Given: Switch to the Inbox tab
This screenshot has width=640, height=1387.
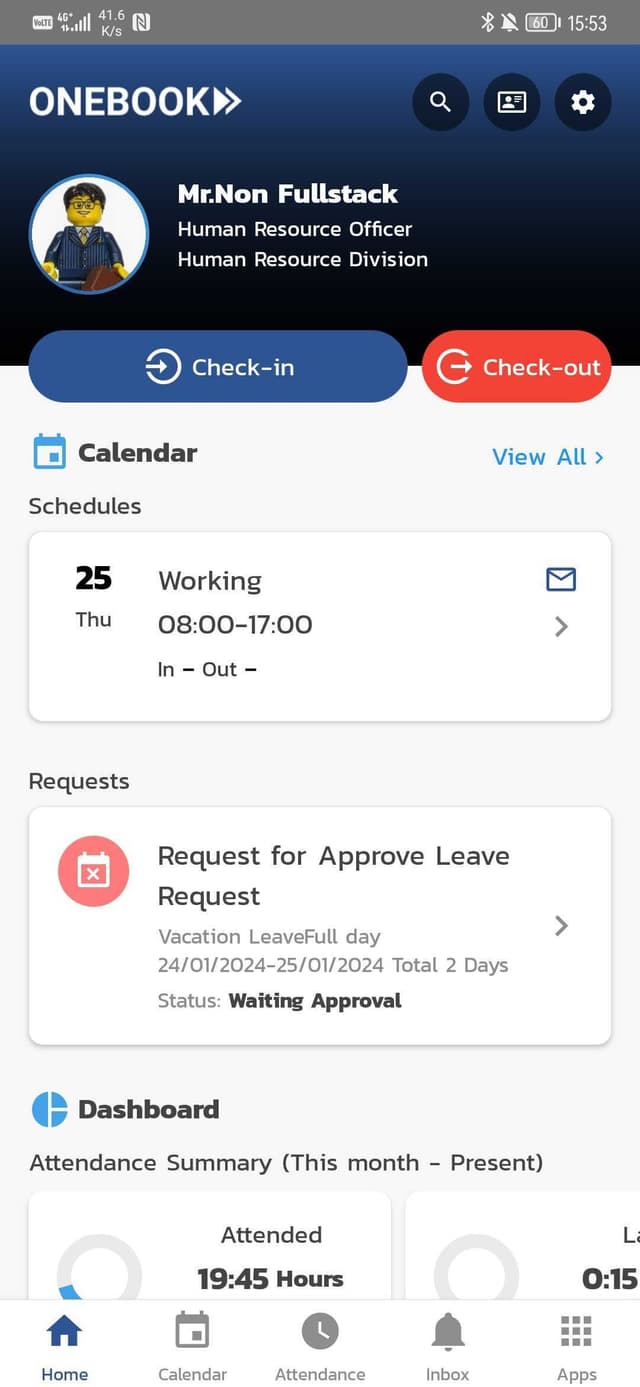Looking at the screenshot, I should [447, 1347].
